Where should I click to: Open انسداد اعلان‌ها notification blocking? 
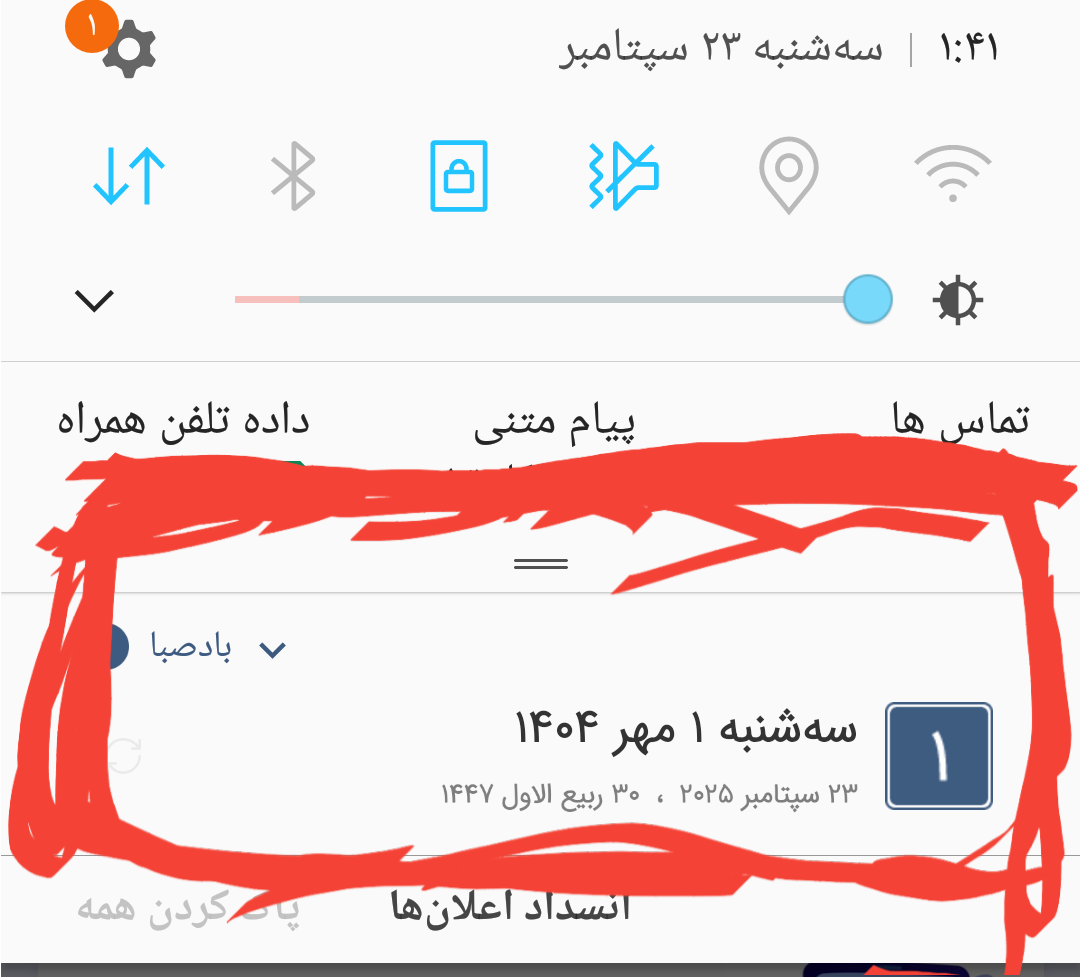point(510,908)
